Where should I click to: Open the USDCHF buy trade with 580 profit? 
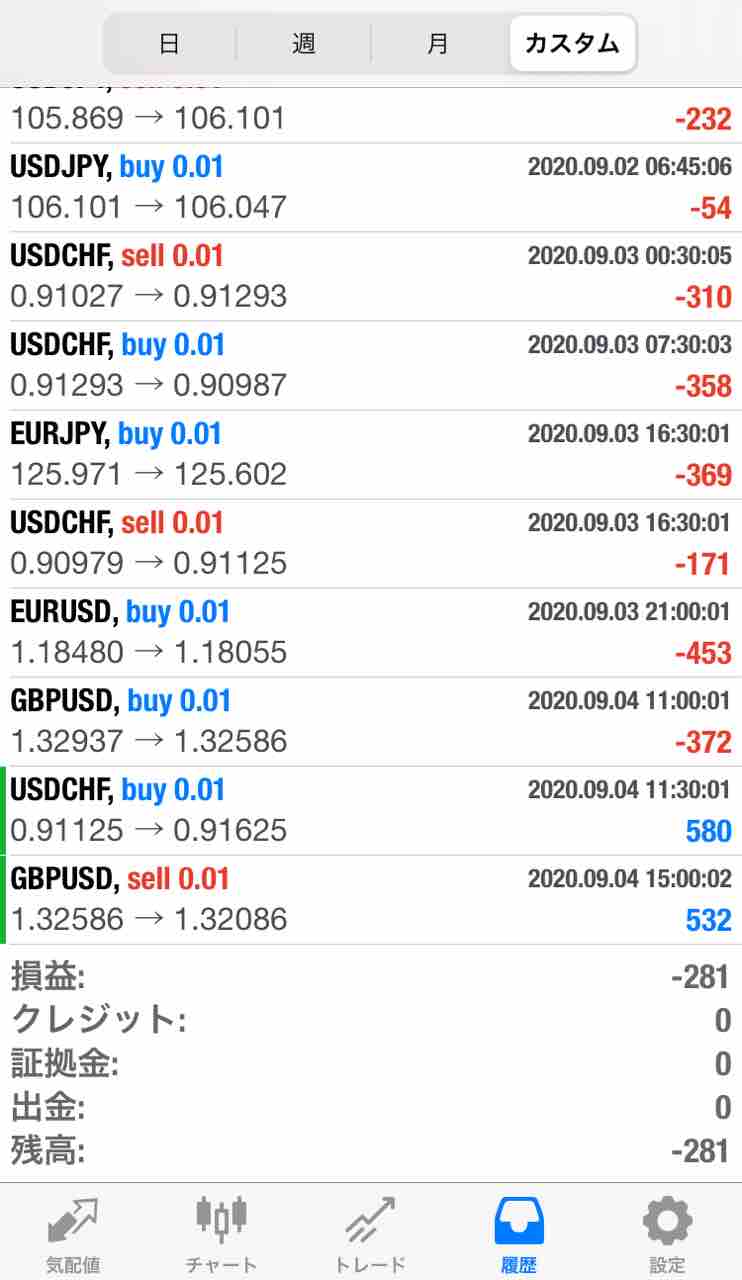(x=370, y=811)
